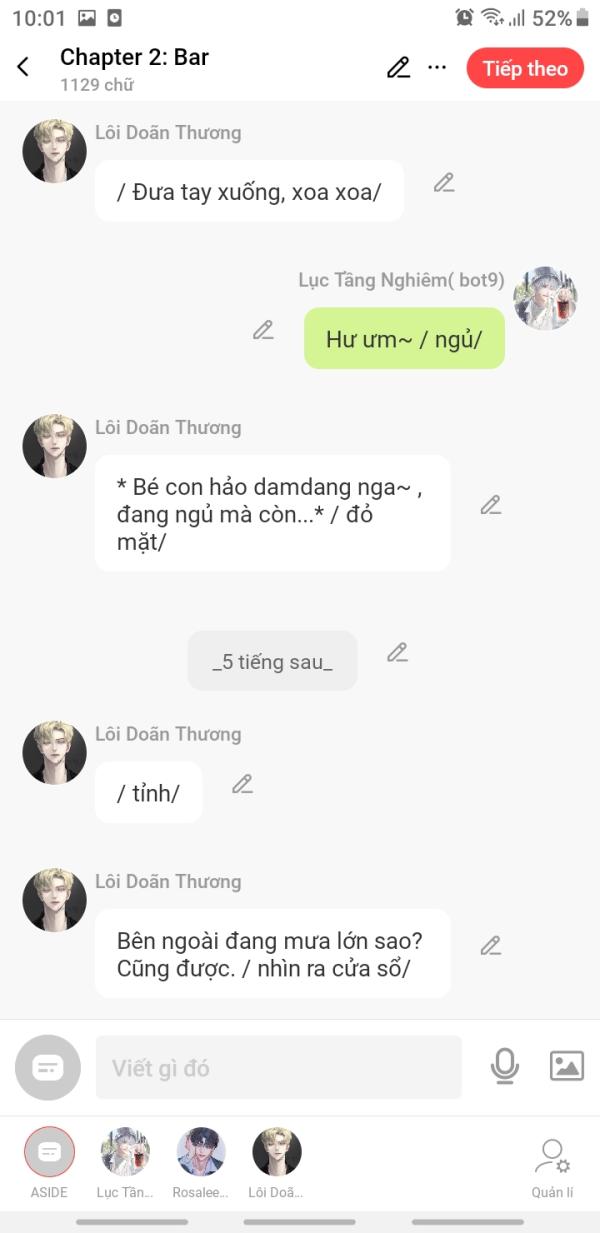Tap the Tiếp theo button
Screen dimensions: 600x1233
tap(524, 68)
